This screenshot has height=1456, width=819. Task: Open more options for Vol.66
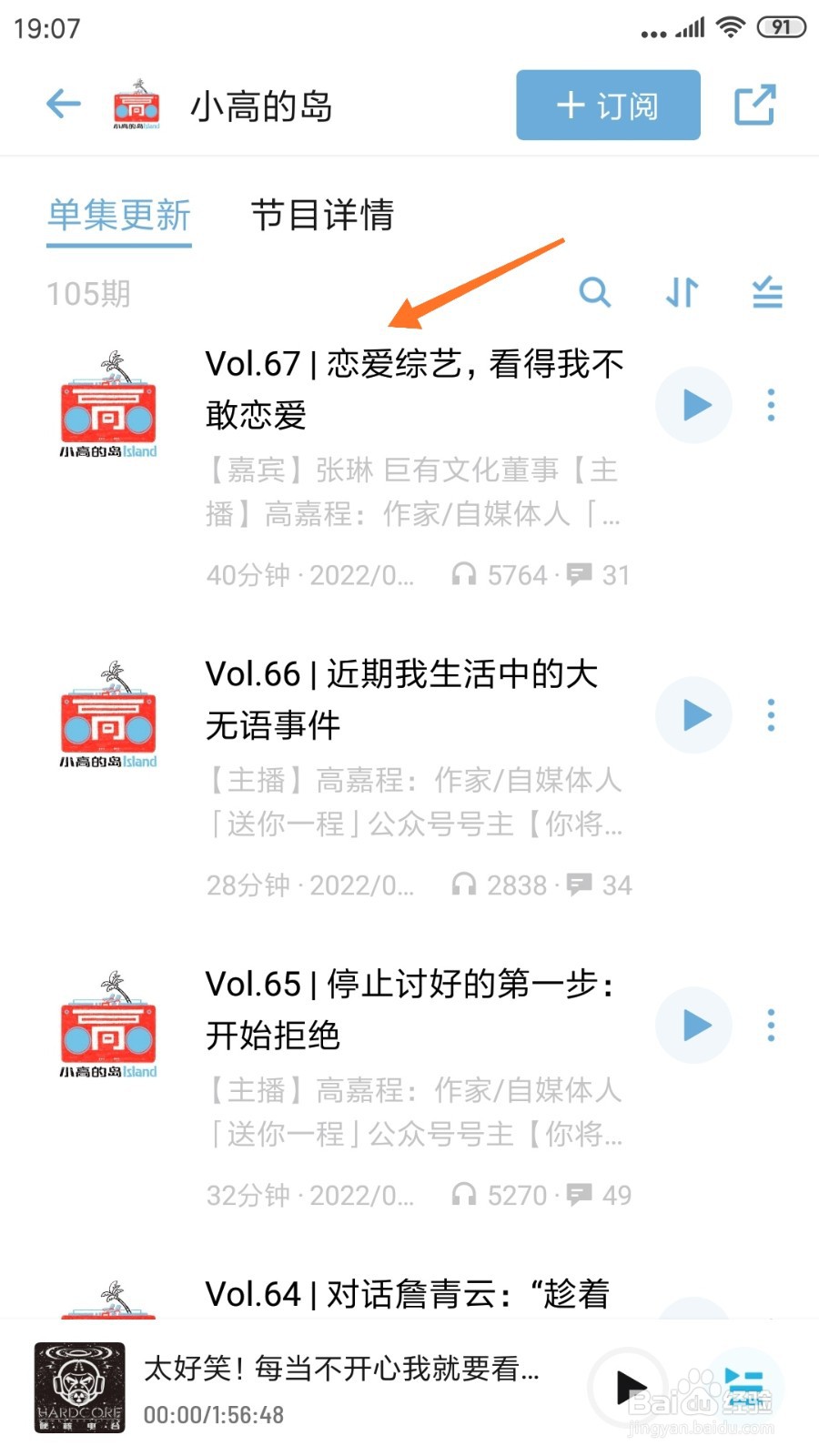[x=771, y=715]
